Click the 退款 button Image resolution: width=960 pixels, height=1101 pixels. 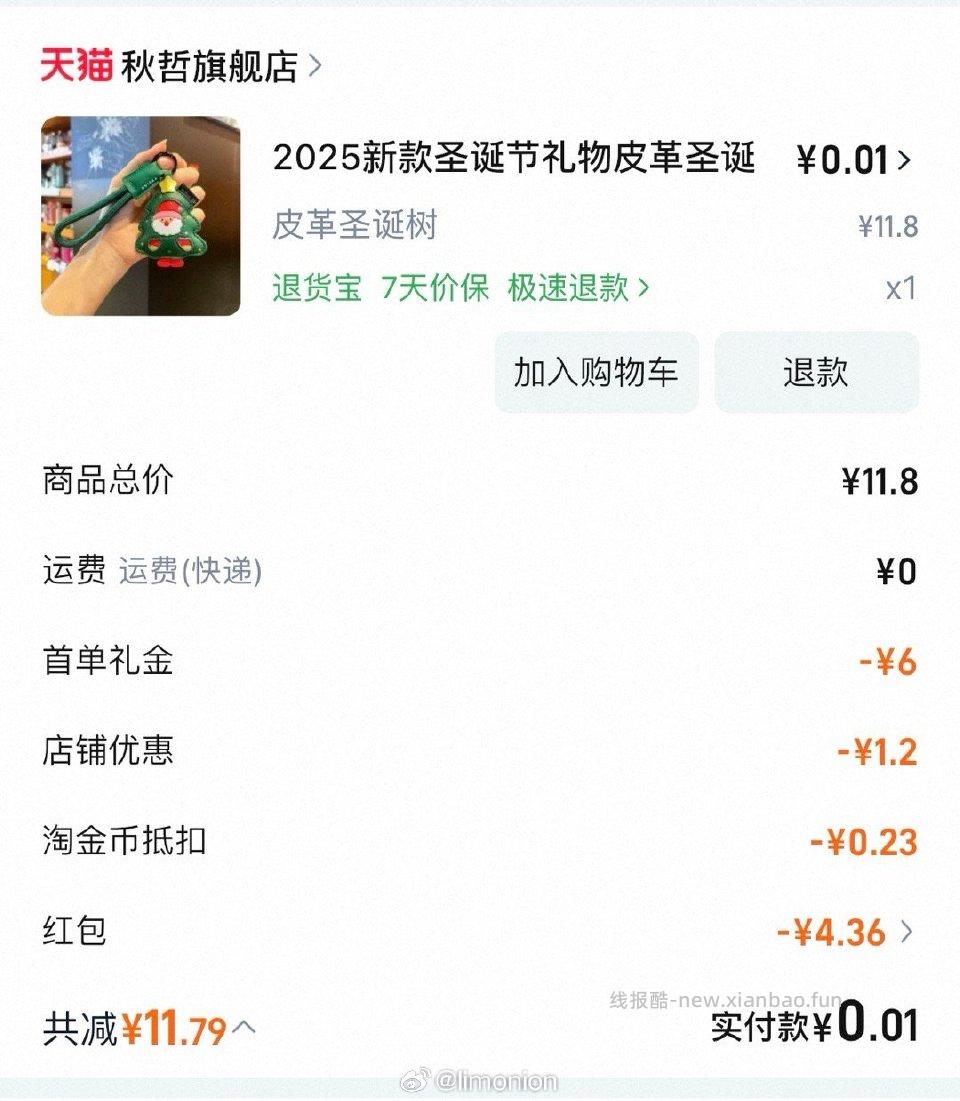816,371
